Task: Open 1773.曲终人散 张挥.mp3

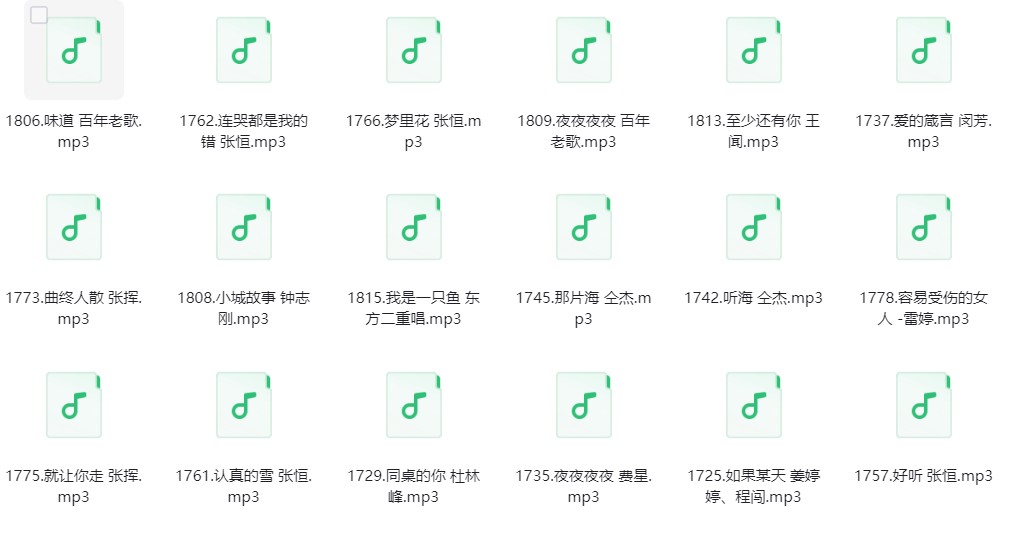Action: (74, 227)
